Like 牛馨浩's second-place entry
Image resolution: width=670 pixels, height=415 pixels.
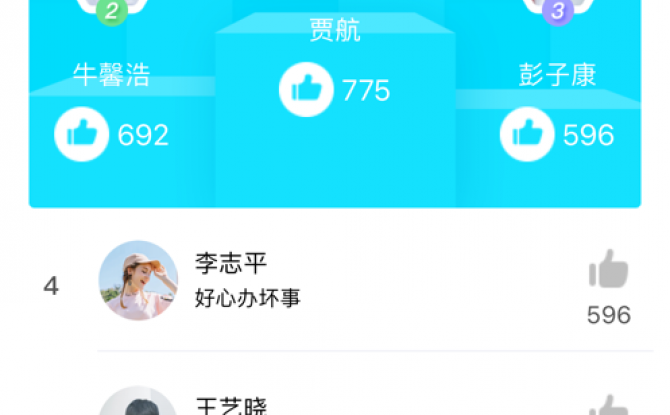pos(81,135)
